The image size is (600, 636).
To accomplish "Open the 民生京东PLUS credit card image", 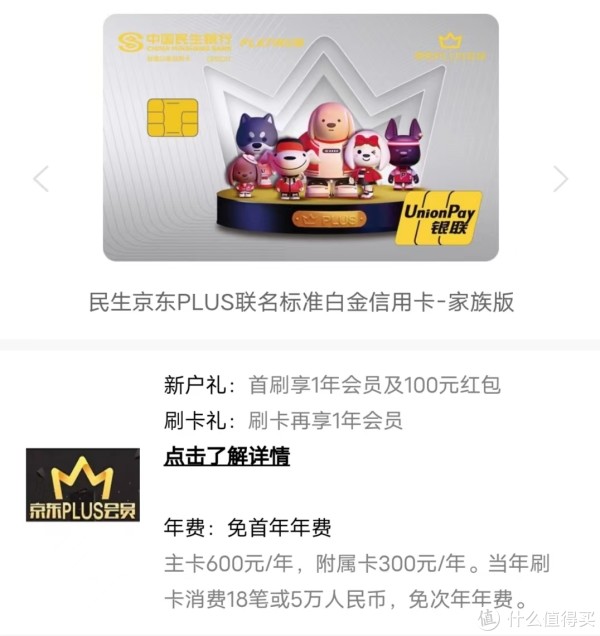I will click(x=300, y=137).
